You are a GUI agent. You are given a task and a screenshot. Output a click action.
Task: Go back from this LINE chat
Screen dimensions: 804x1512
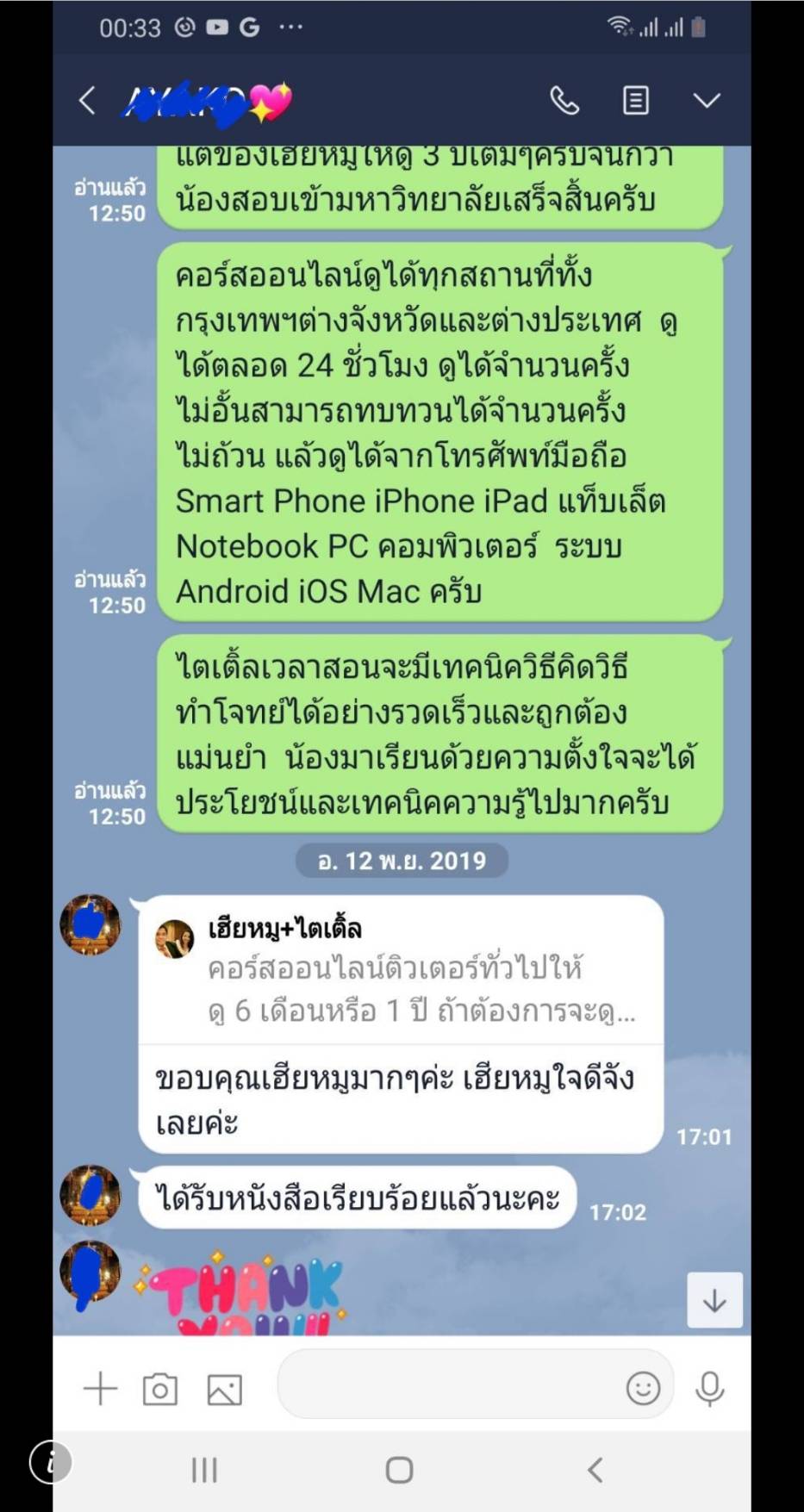pos(87,101)
